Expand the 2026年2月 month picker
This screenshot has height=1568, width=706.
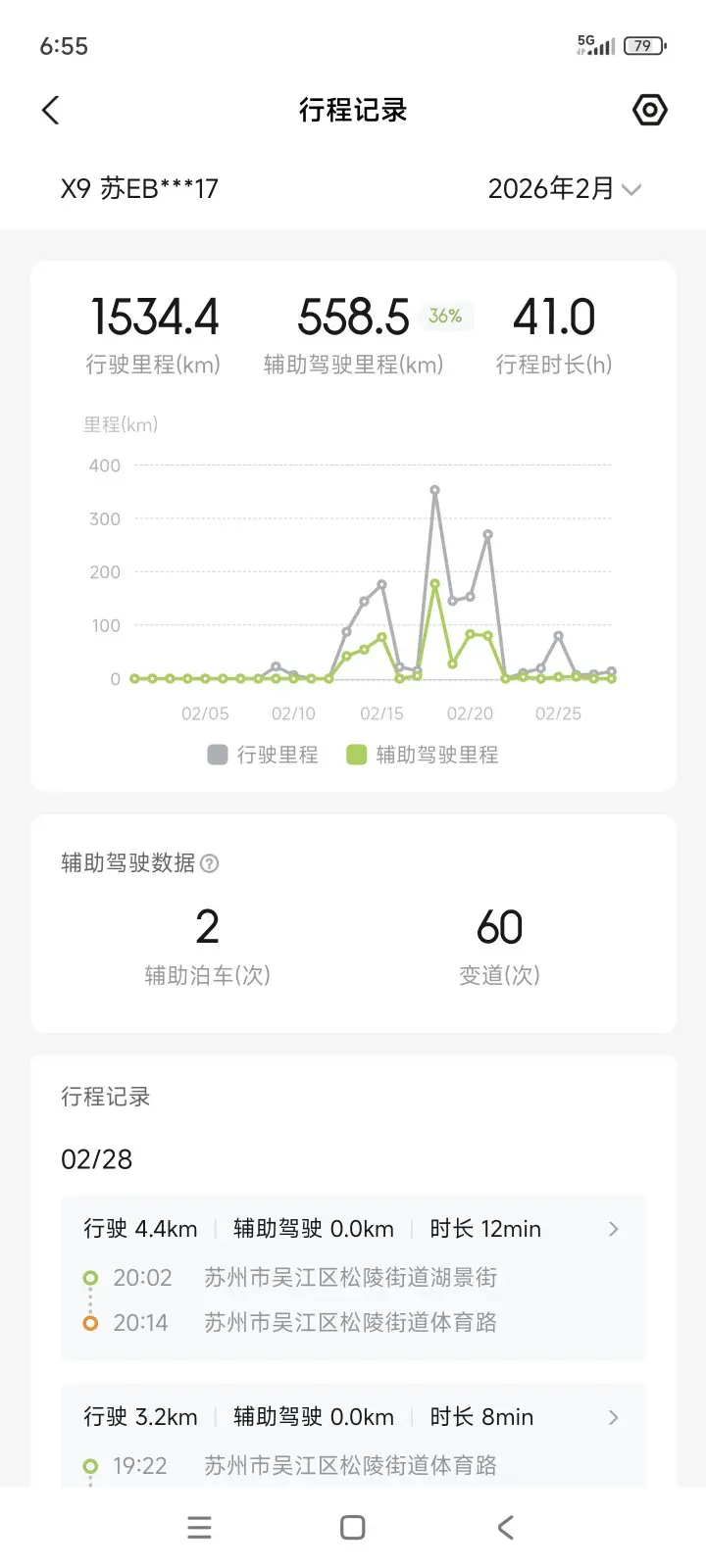coord(565,188)
